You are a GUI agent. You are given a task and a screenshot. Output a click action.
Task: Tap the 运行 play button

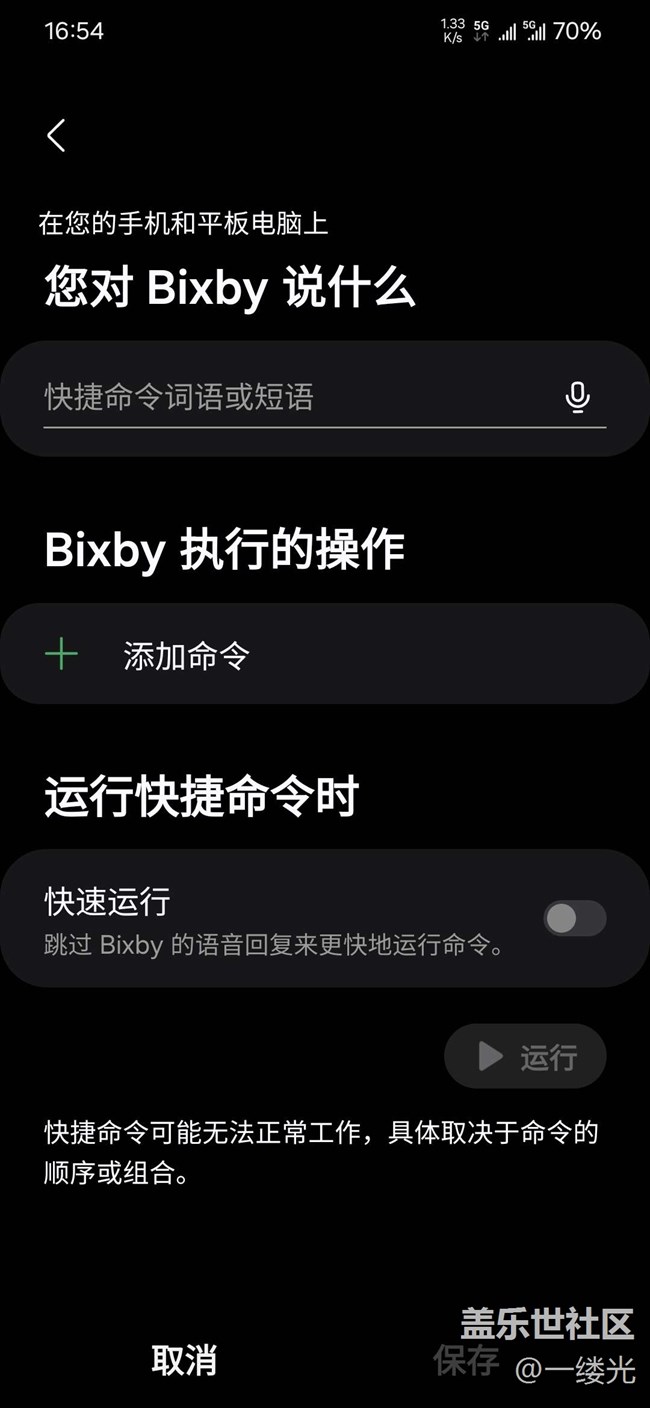[526, 1056]
